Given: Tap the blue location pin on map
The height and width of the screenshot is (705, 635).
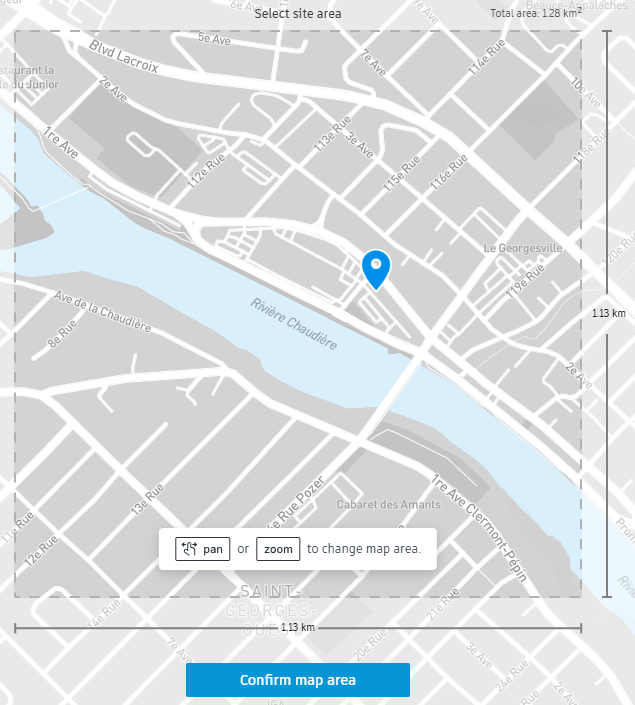Looking at the screenshot, I should 376,267.
